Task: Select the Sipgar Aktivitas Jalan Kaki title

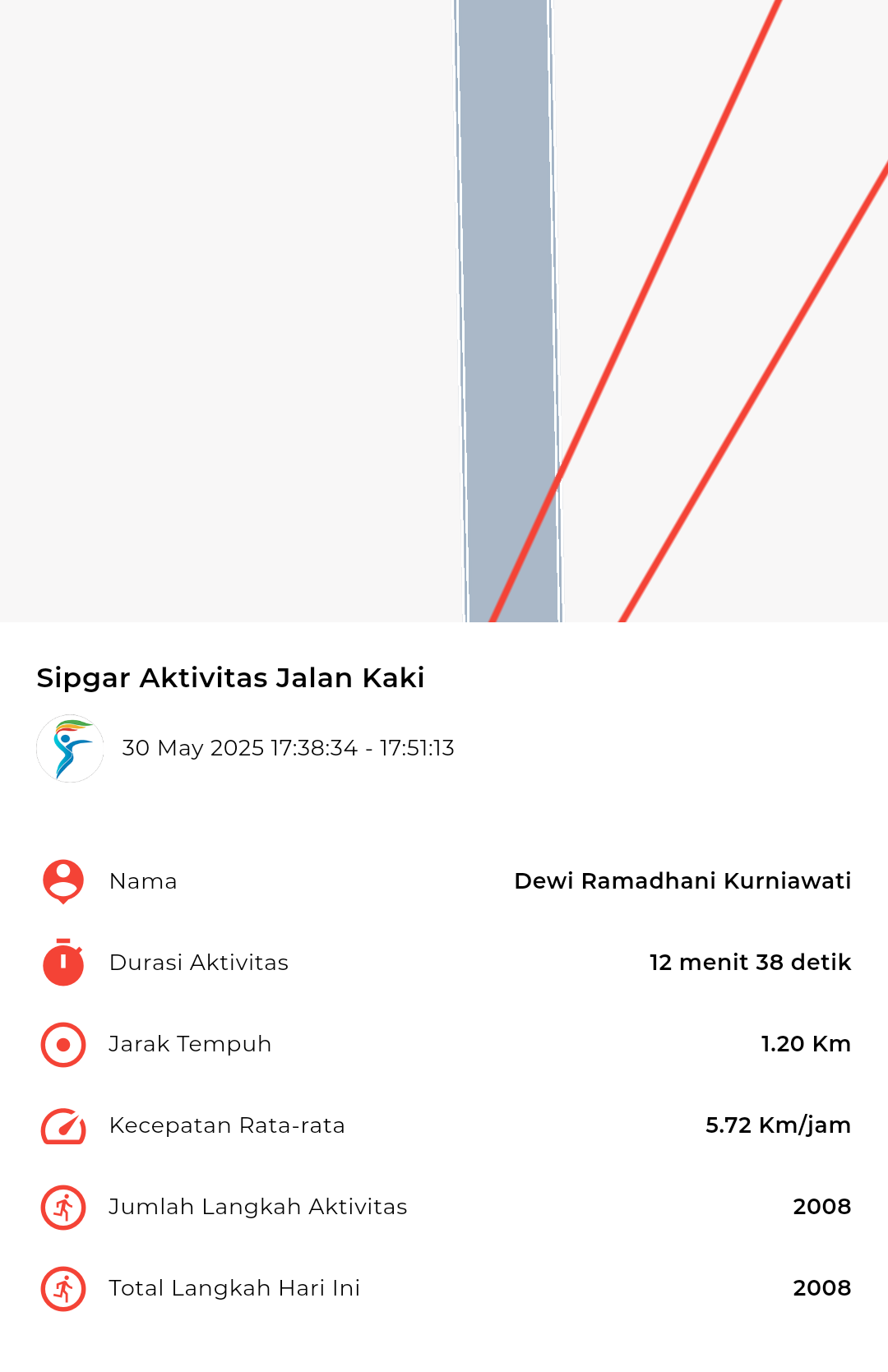Action: click(230, 678)
